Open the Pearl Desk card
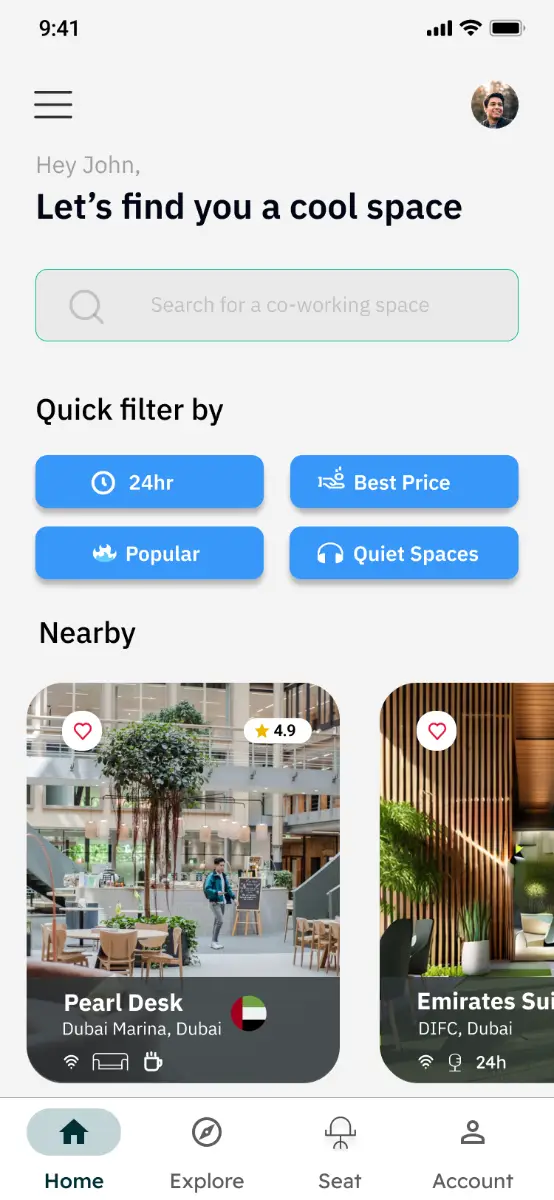 183,883
